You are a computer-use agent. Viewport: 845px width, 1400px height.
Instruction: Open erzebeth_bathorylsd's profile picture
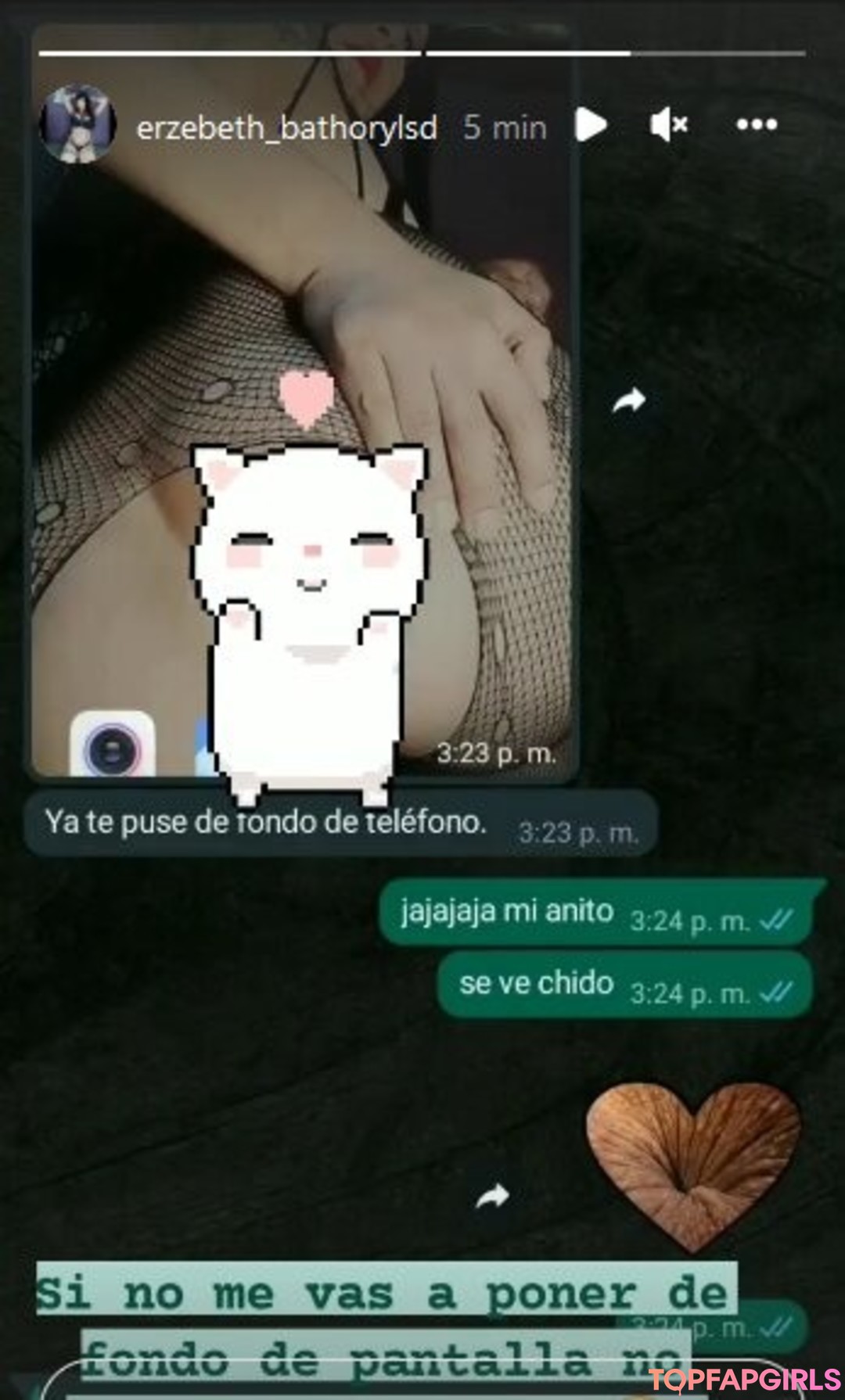[77, 124]
